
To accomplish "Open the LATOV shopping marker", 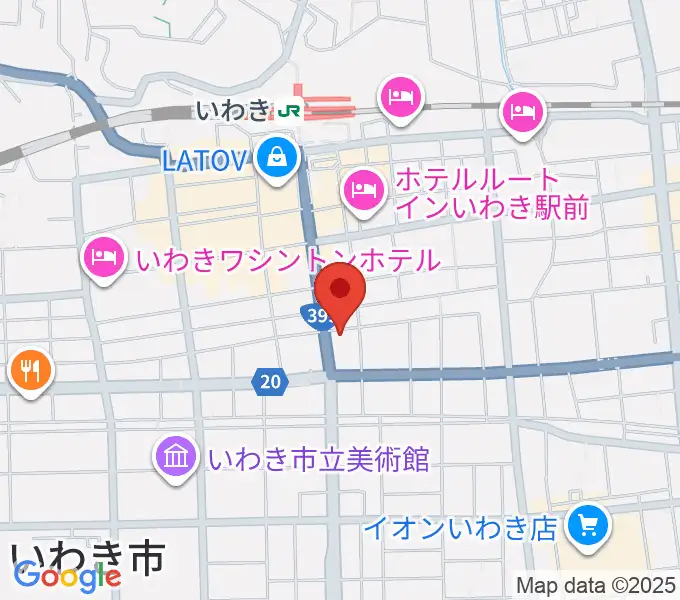I will point(274,156).
